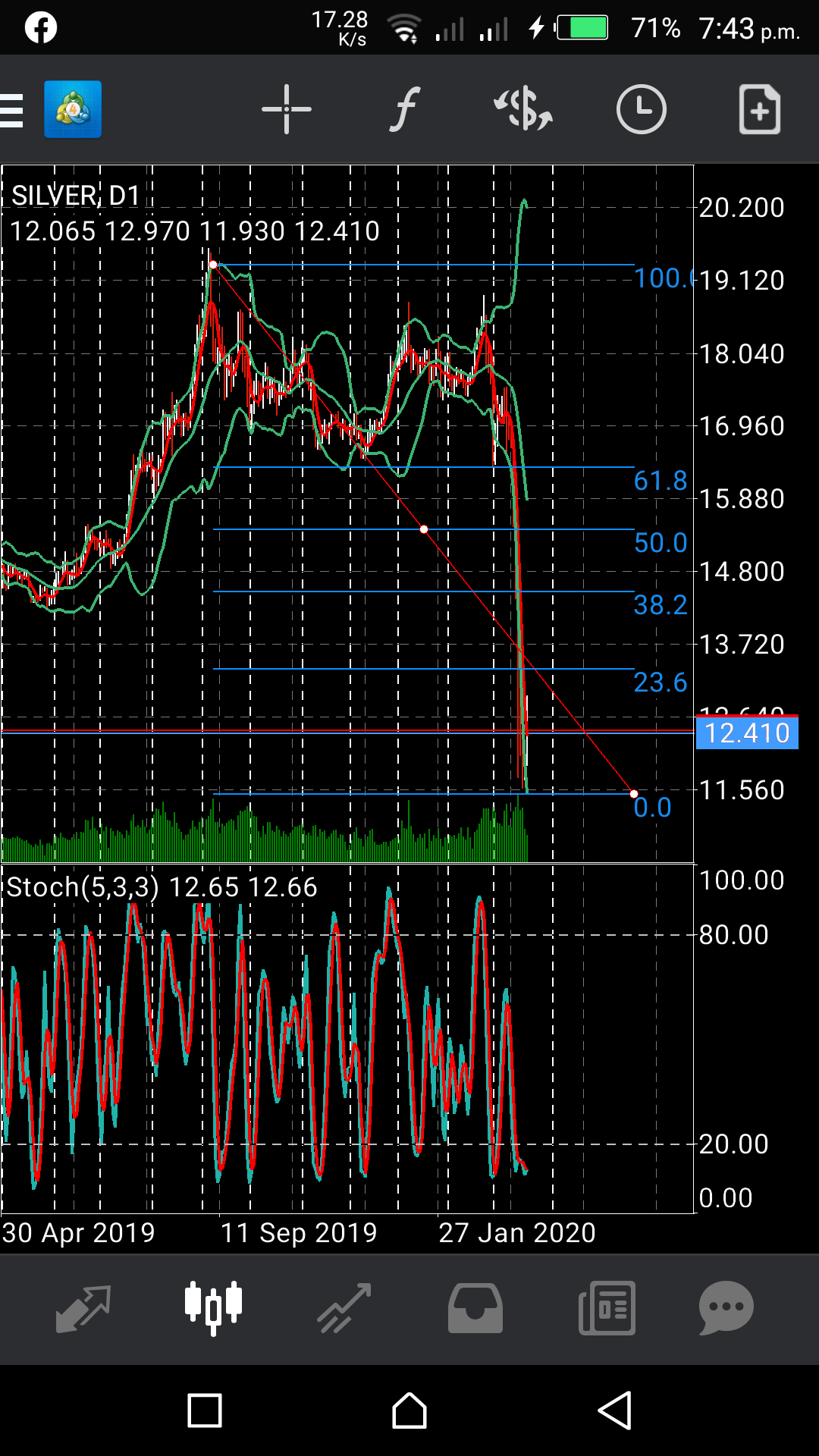Select the Chart candlestick tab
This screenshot has height=1456, width=819.
213,1308
